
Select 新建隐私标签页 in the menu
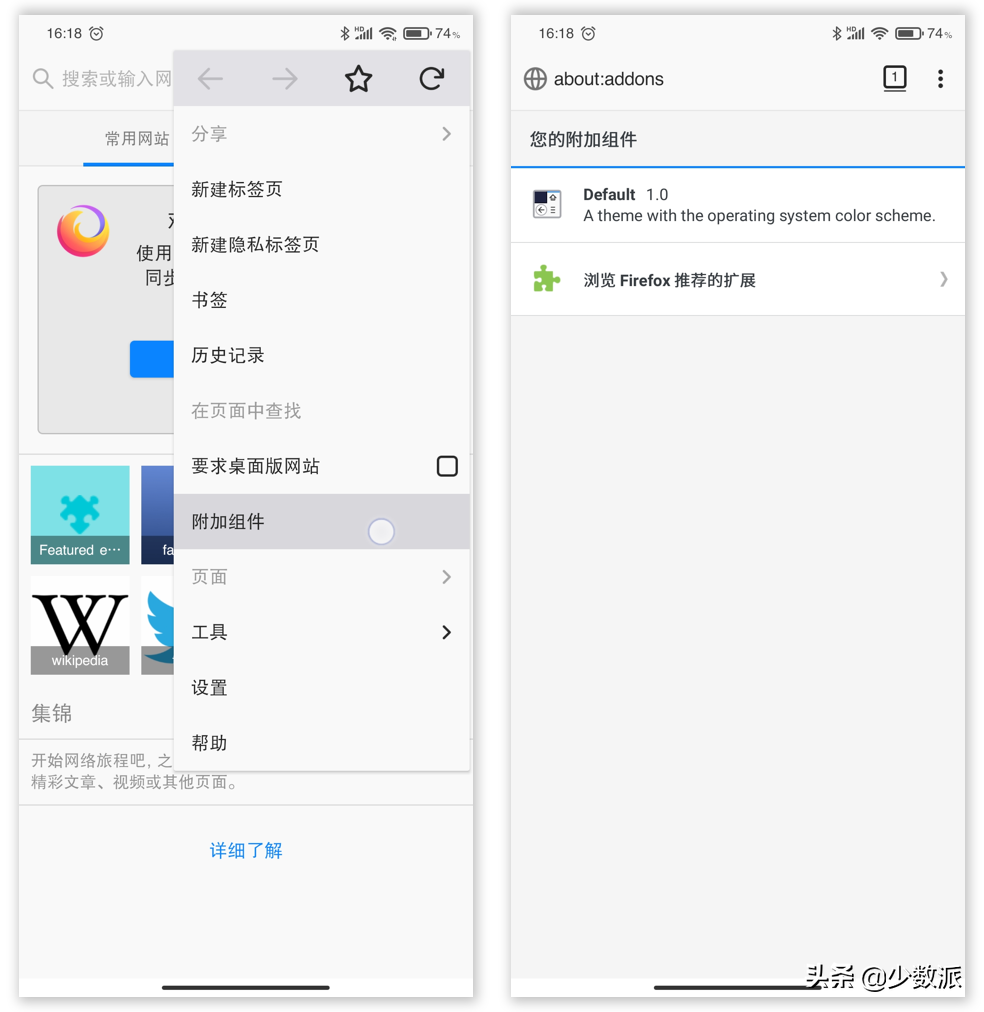(255, 244)
